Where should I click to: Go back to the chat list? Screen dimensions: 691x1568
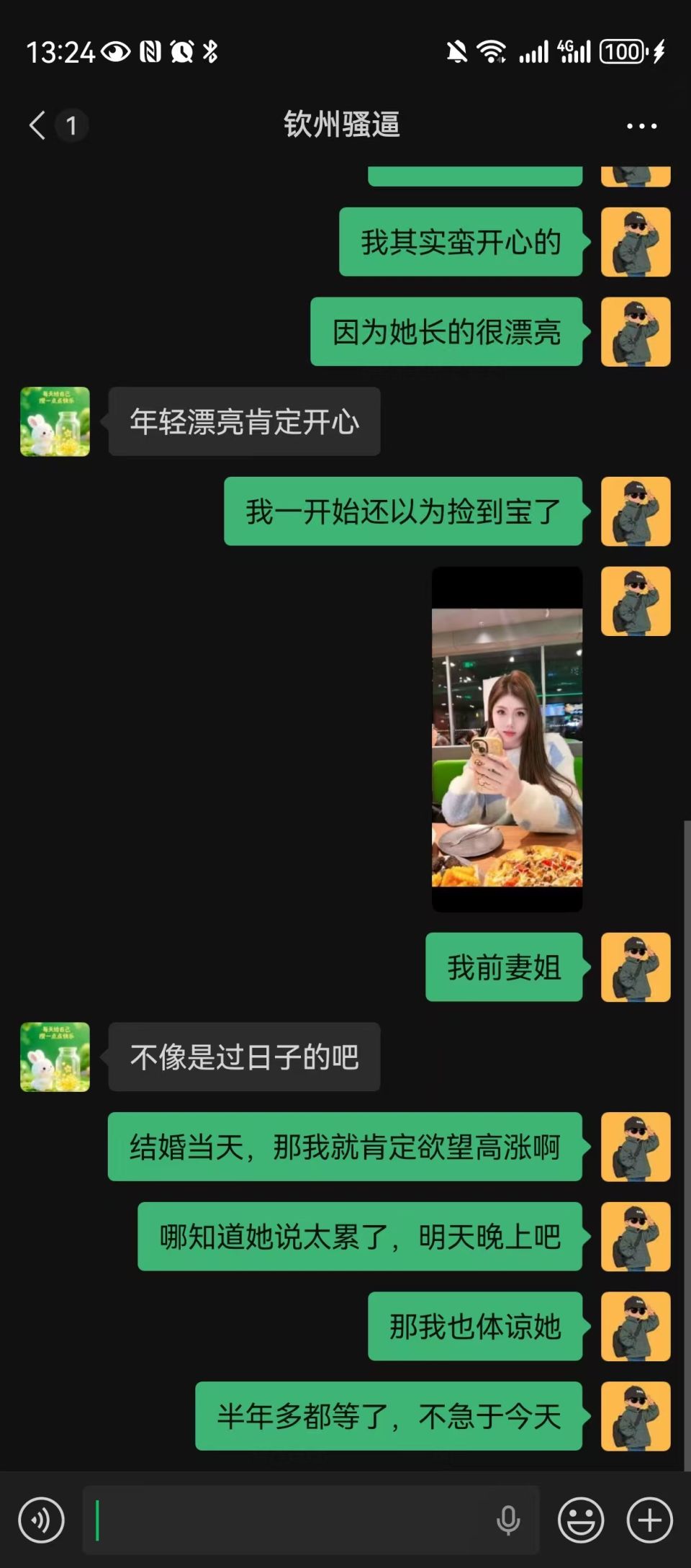pos(39,125)
